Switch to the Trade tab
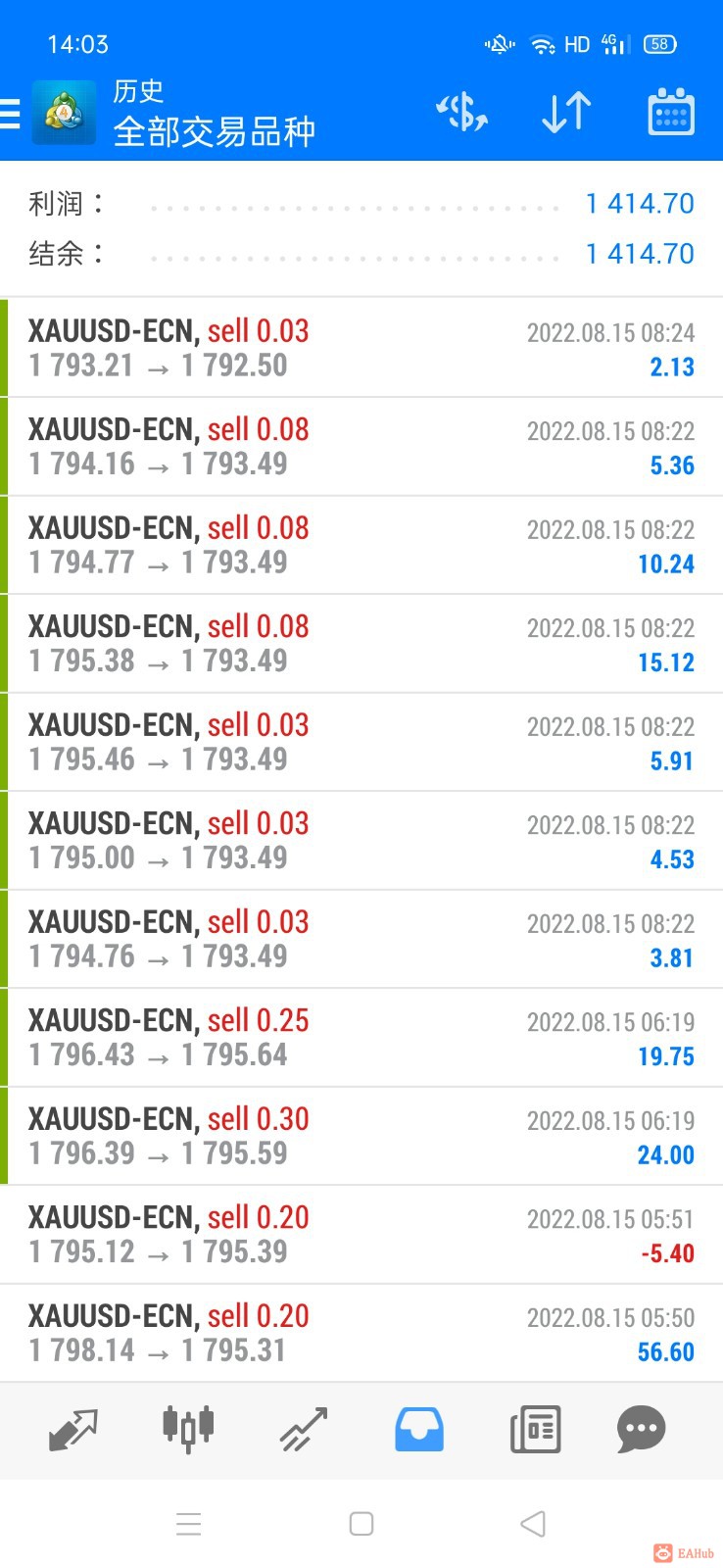Screen dimensions: 723x1568 click(x=304, y=1430)
